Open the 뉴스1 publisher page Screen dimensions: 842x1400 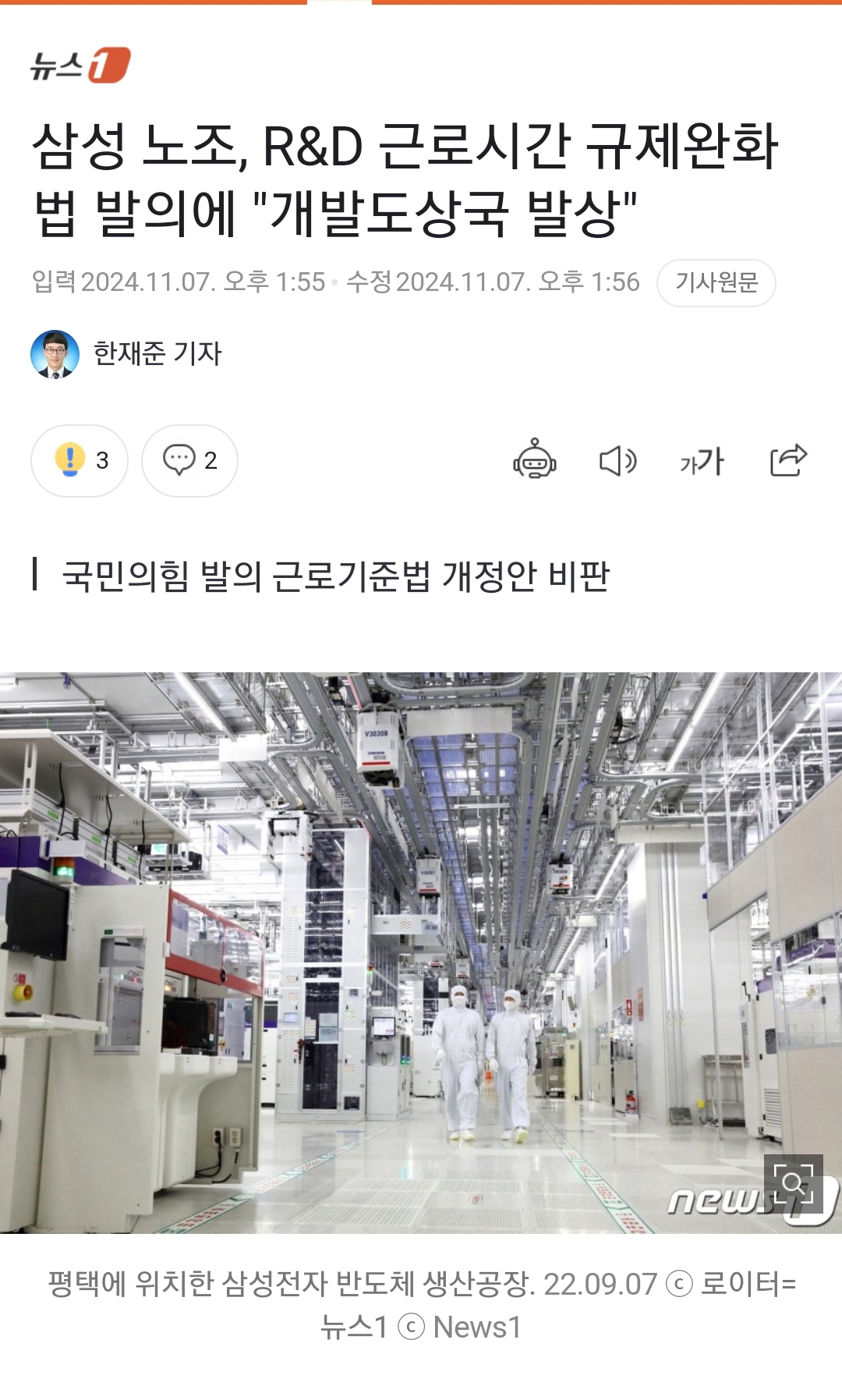pyautogui.click(x=80, y=66)
